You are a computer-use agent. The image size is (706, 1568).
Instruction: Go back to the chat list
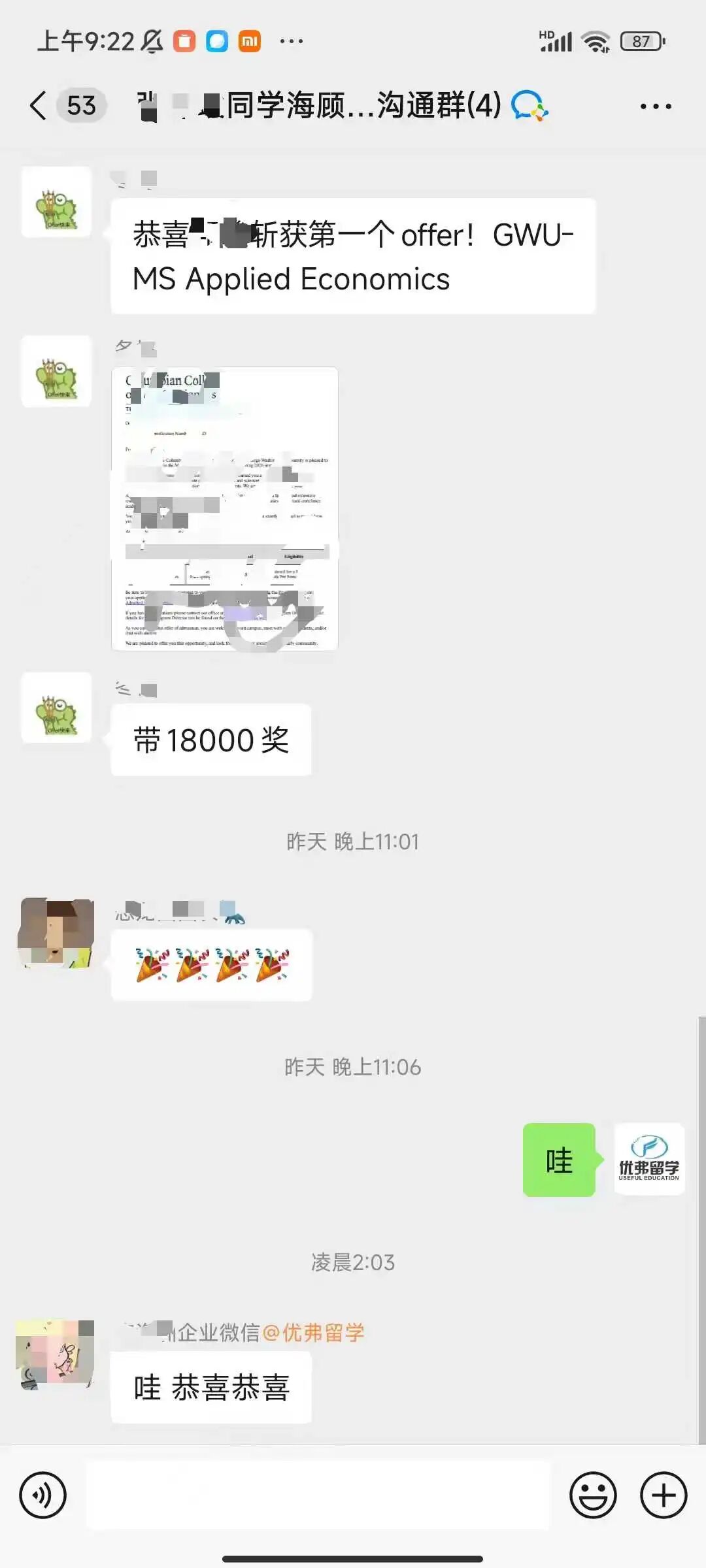[x=39, y=106]
